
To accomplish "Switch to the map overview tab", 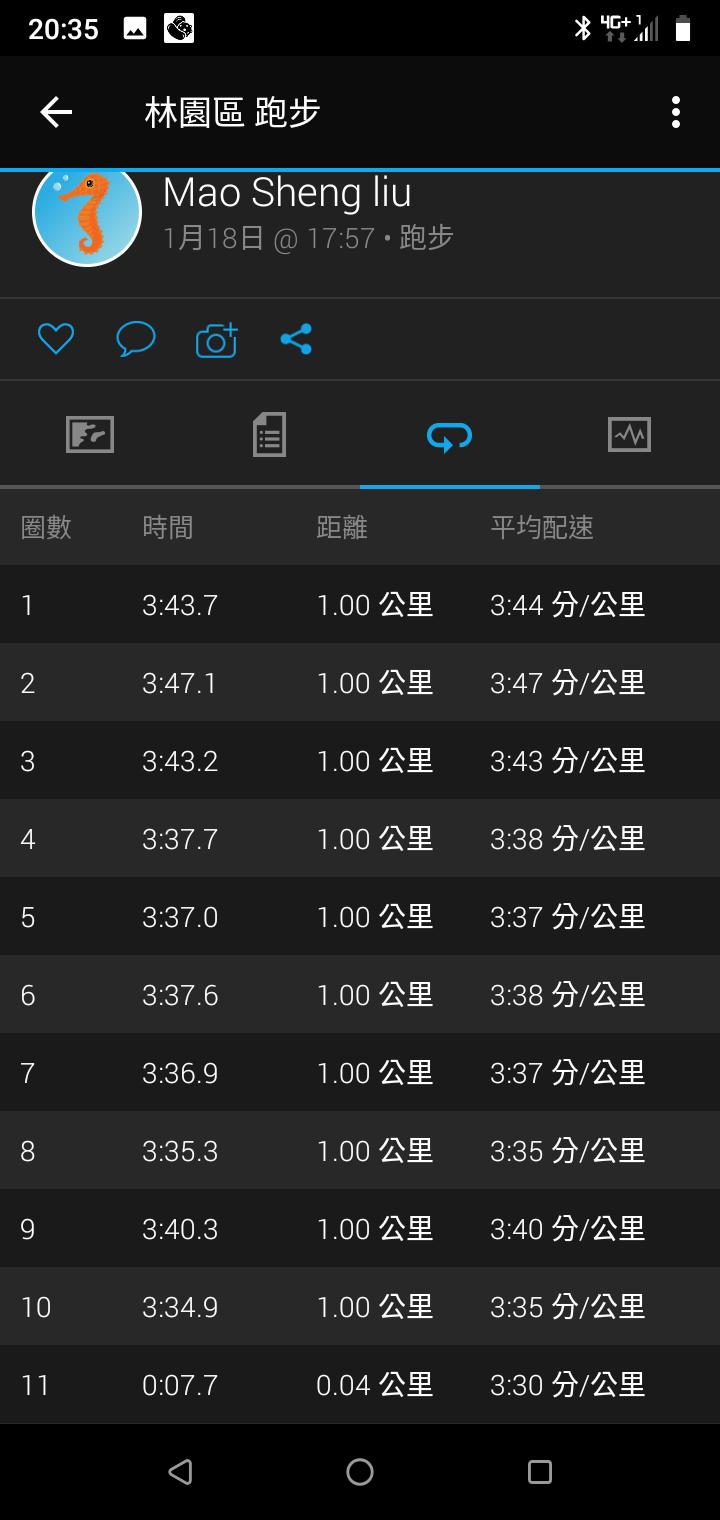I will pyautogui.click(x=90, y=435).
